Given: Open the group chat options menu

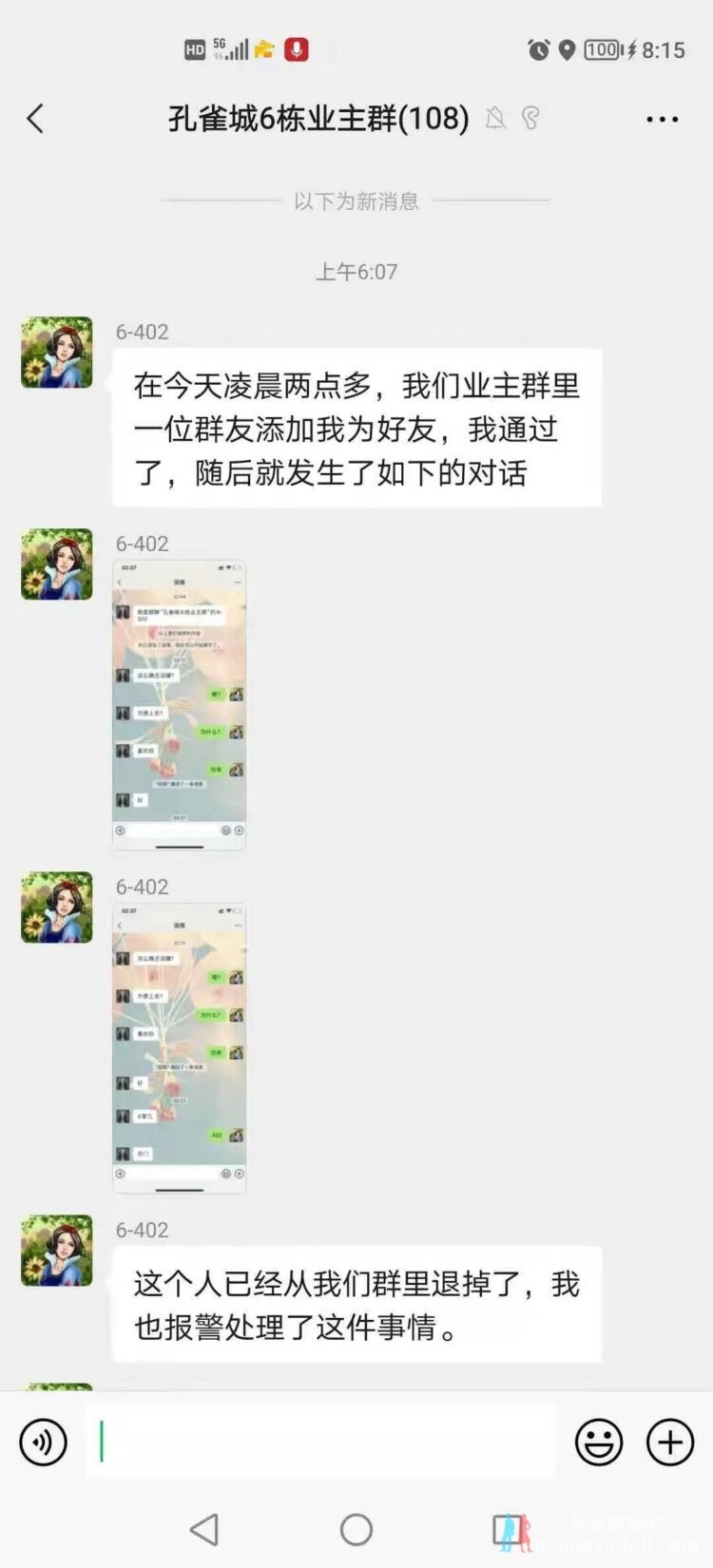Looking at the screenshot, I should [662, 119].
